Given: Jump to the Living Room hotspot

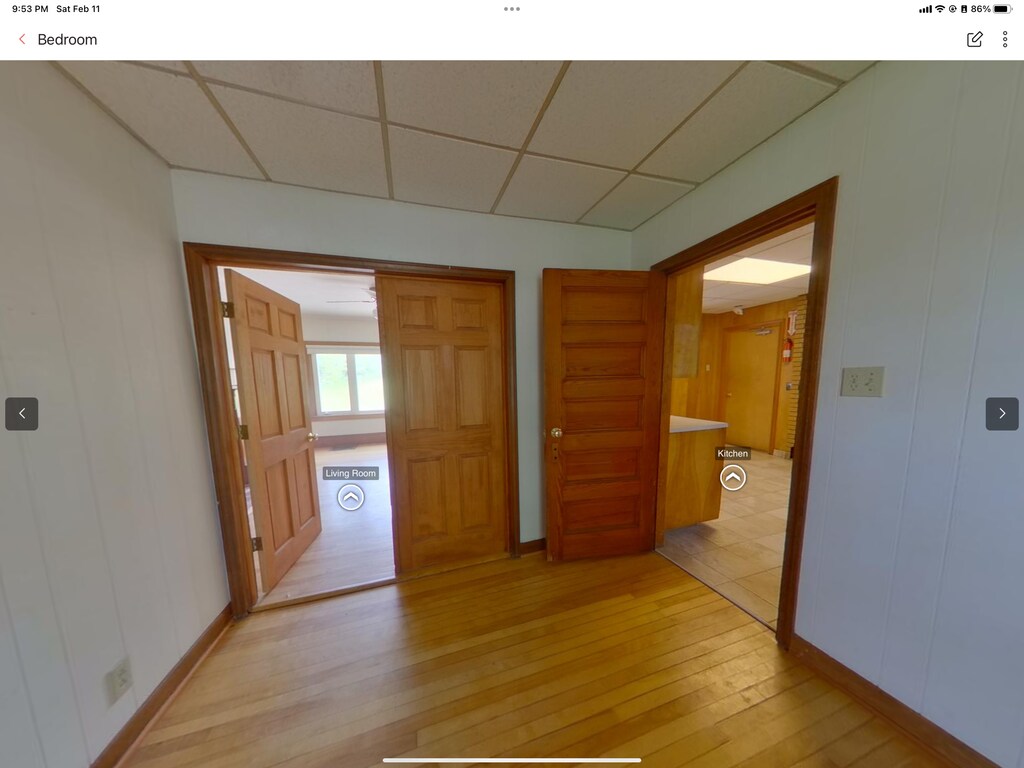Looking at the screenshot, I should (351, 497).
